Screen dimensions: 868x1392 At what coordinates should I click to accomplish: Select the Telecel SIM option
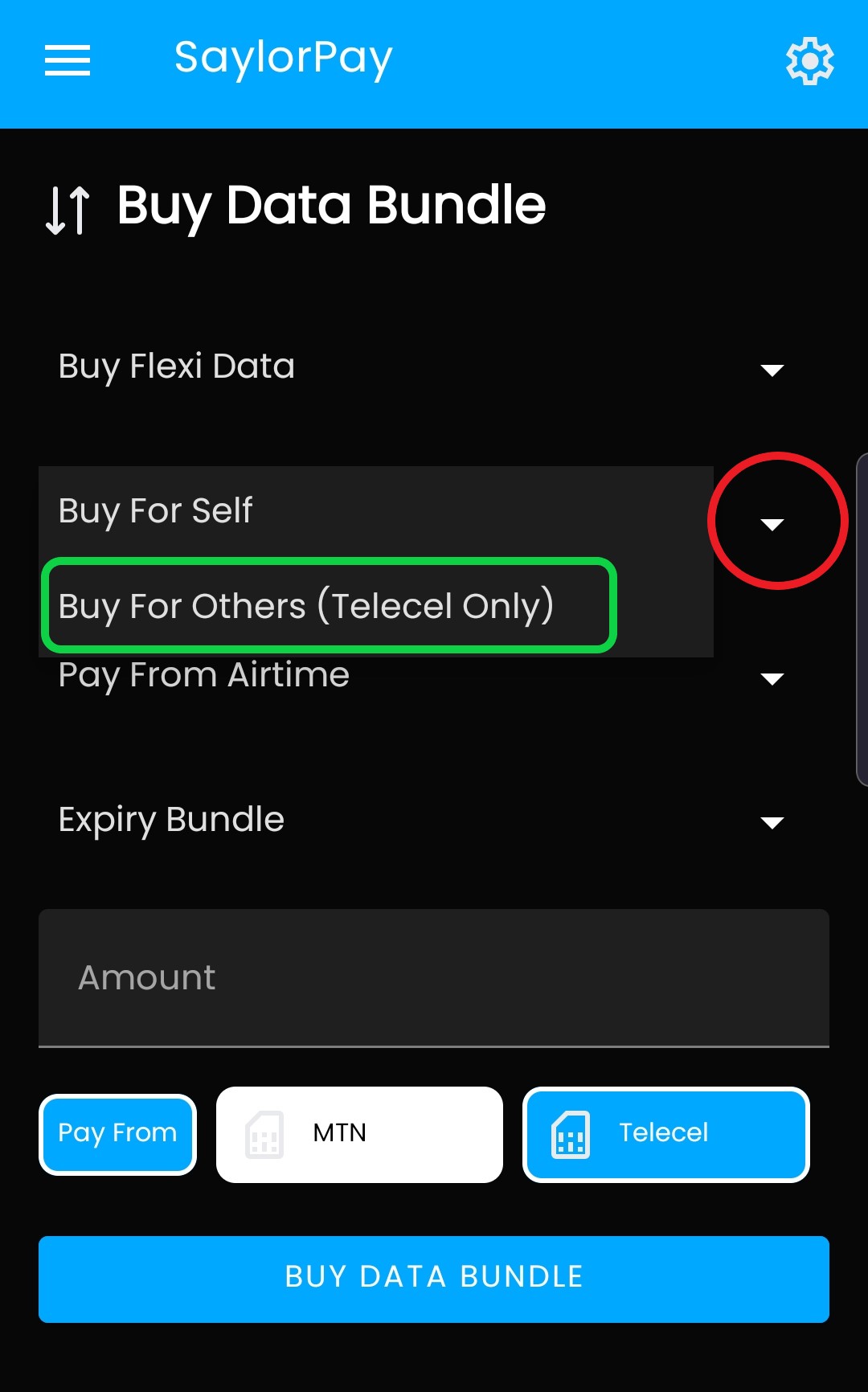665,1134
